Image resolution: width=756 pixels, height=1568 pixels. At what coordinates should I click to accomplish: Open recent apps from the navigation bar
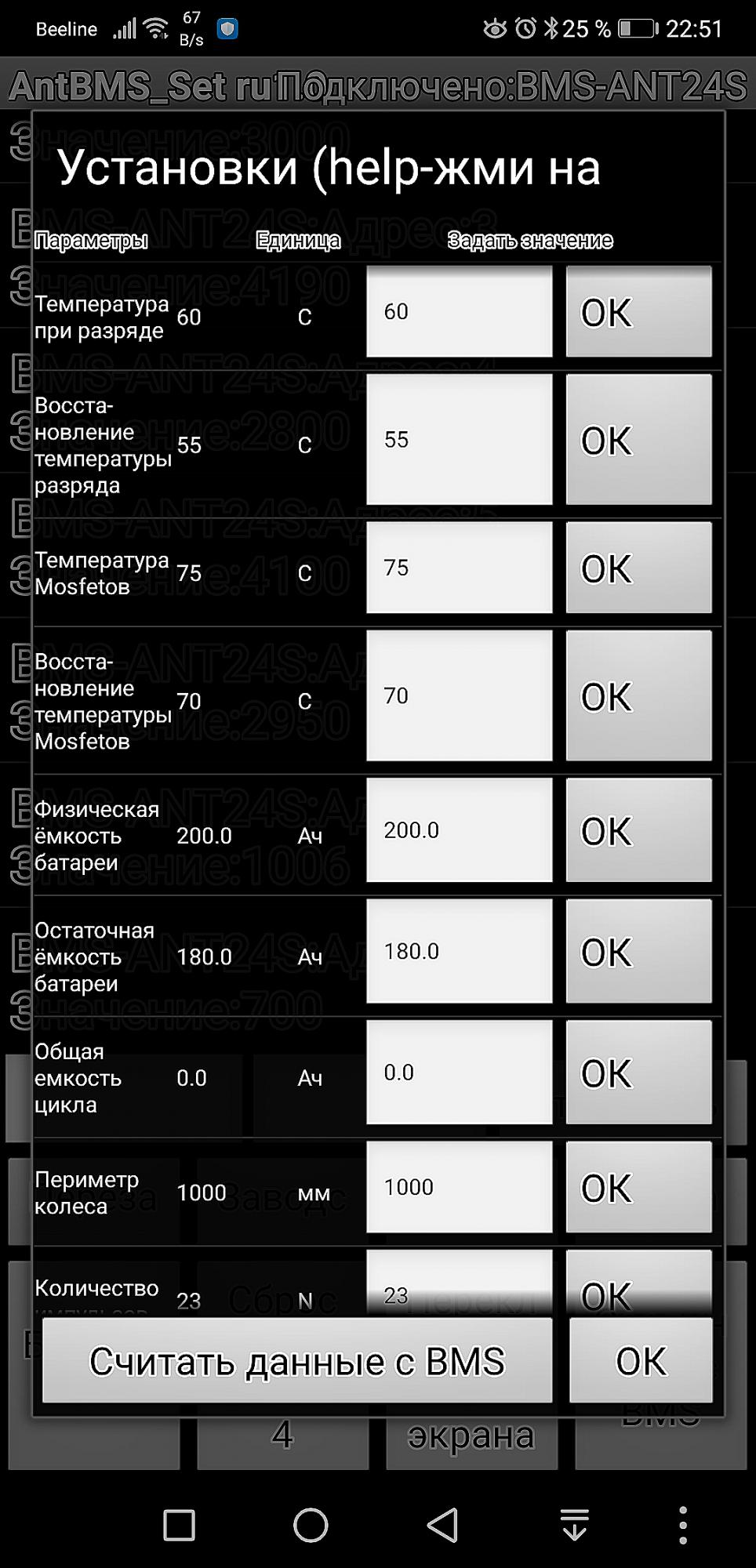(x=179, y=1526)
